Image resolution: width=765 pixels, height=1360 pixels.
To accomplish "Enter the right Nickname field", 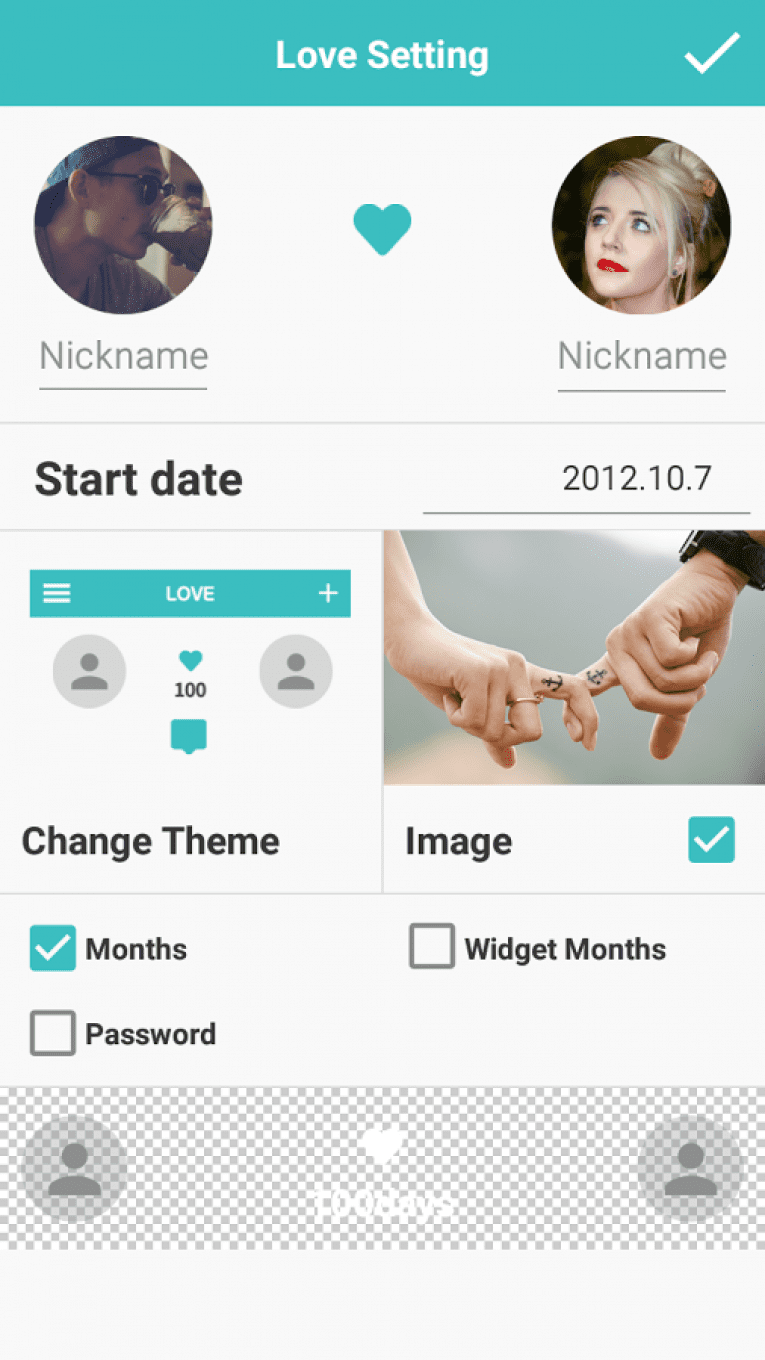I will pyautogui.click(x=641, y=357).
